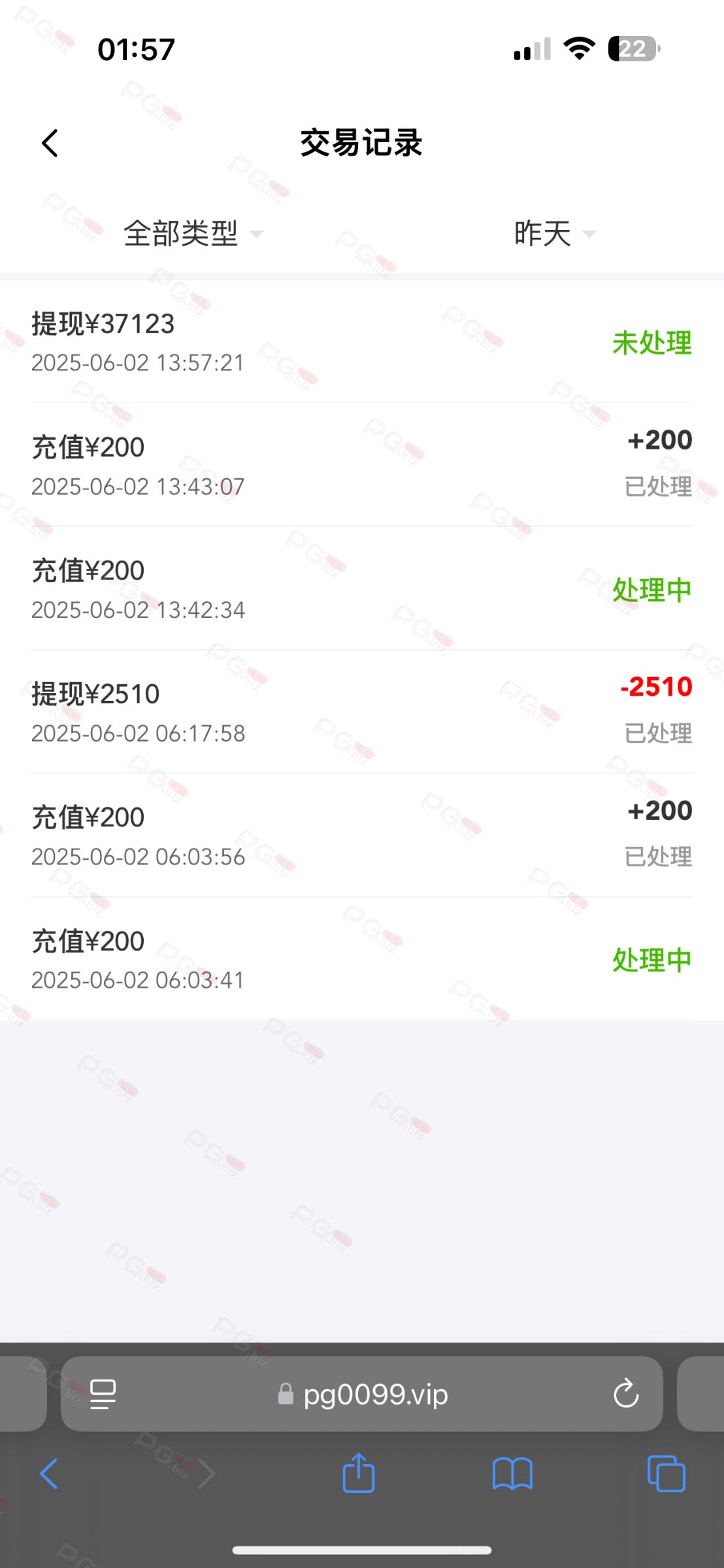724x1568 pixels.
Task: Open the 提现¥37123 transaction record
Action: click(362, 342)
